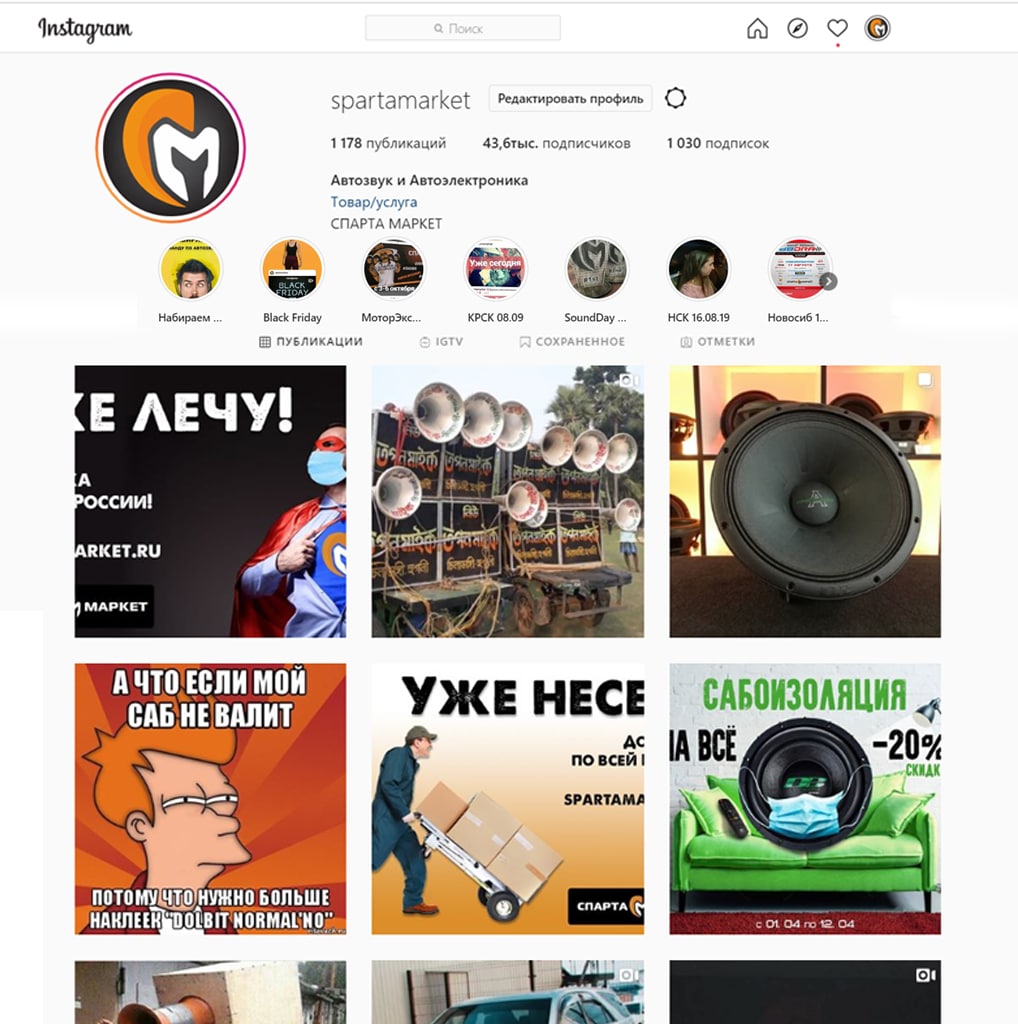1018x1024 pixels.
Task: Open the Black Friday story highlight
Action: click(291, 268)
